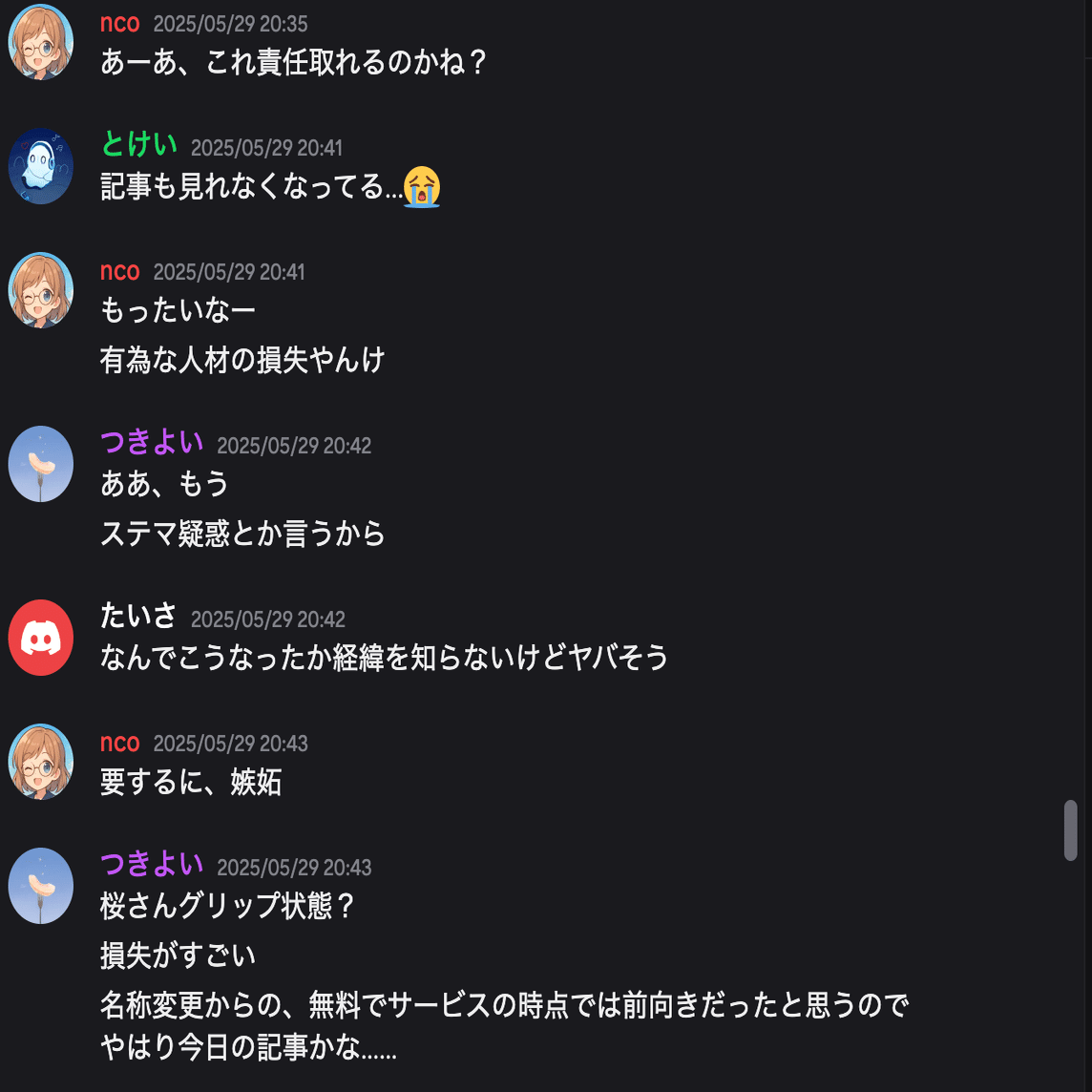The image size is (1092, 1092).
Task: Tap つきよい's username on the 20:43 message
Action: (152, 865)
